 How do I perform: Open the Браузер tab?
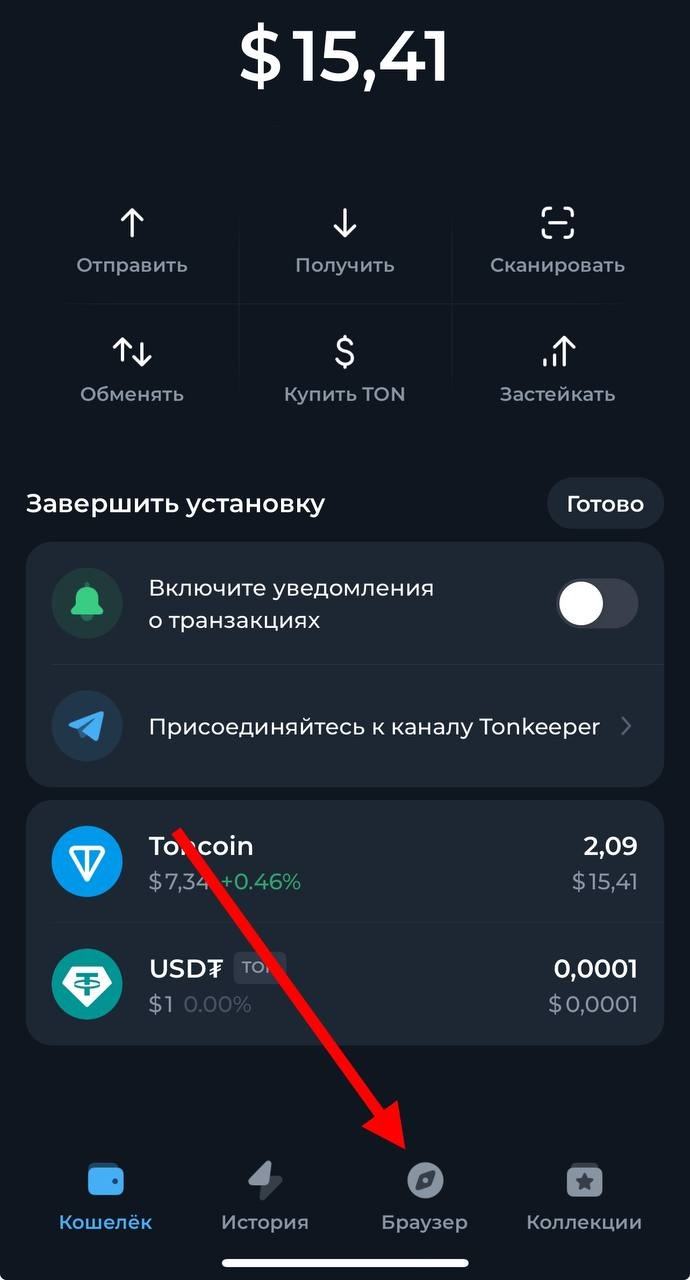[425, 1195]
